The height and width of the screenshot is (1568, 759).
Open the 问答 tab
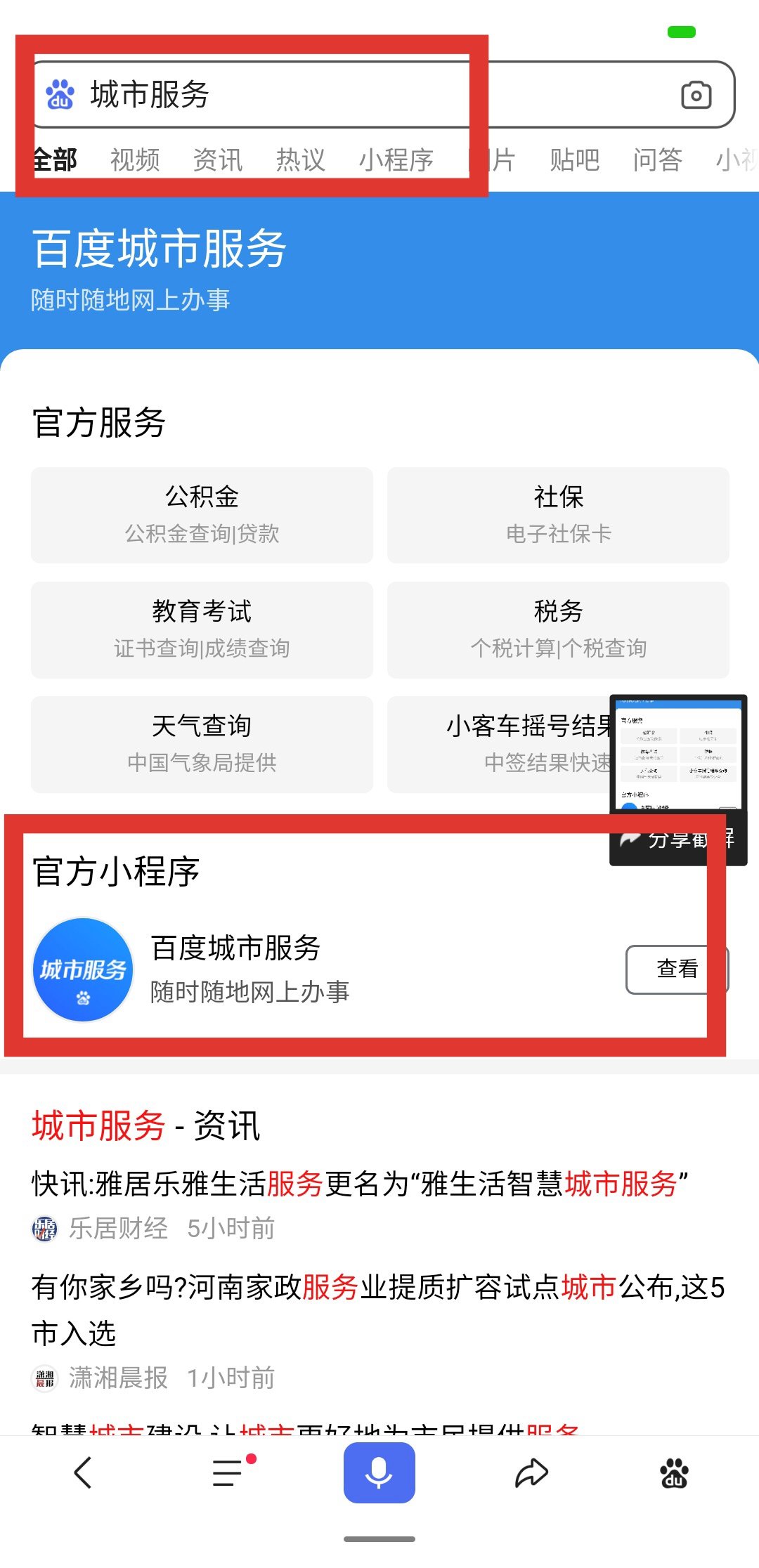(657, 160)
